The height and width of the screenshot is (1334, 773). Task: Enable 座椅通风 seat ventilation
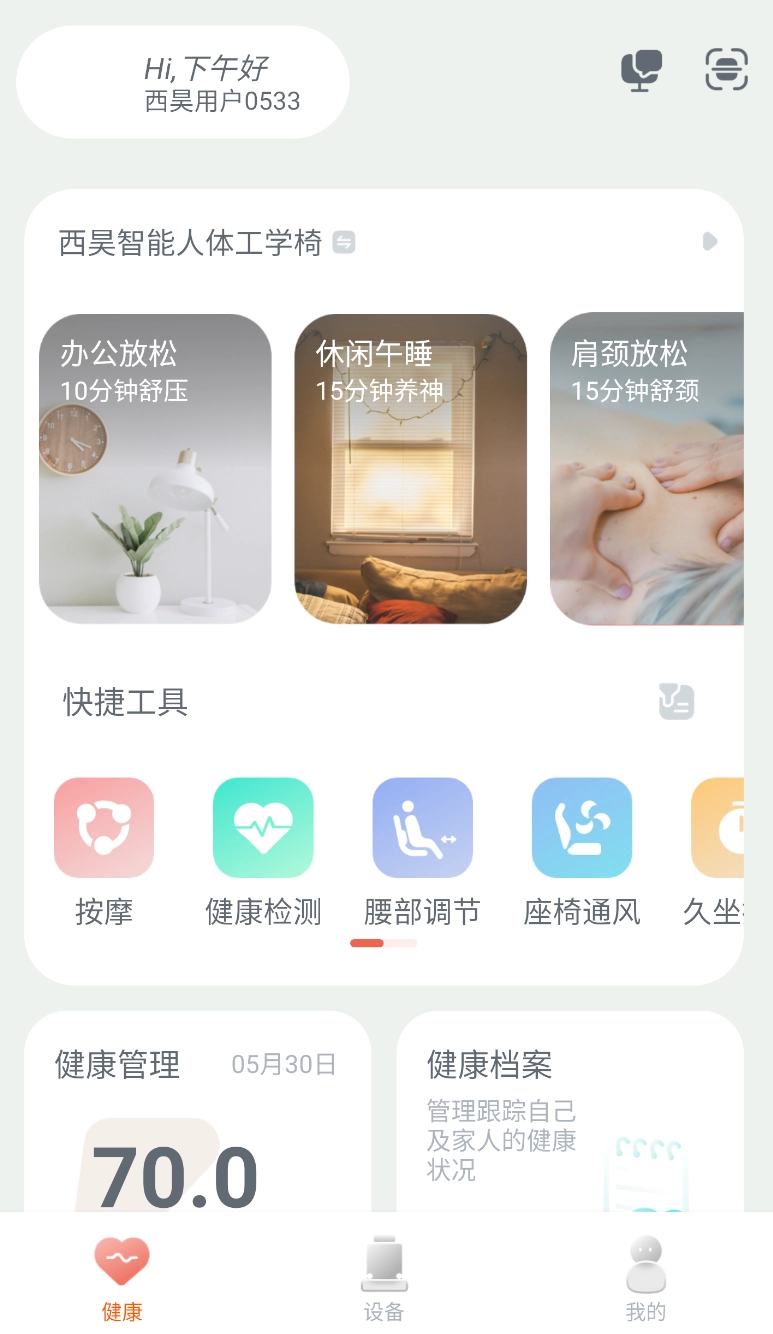pos(581,827)
